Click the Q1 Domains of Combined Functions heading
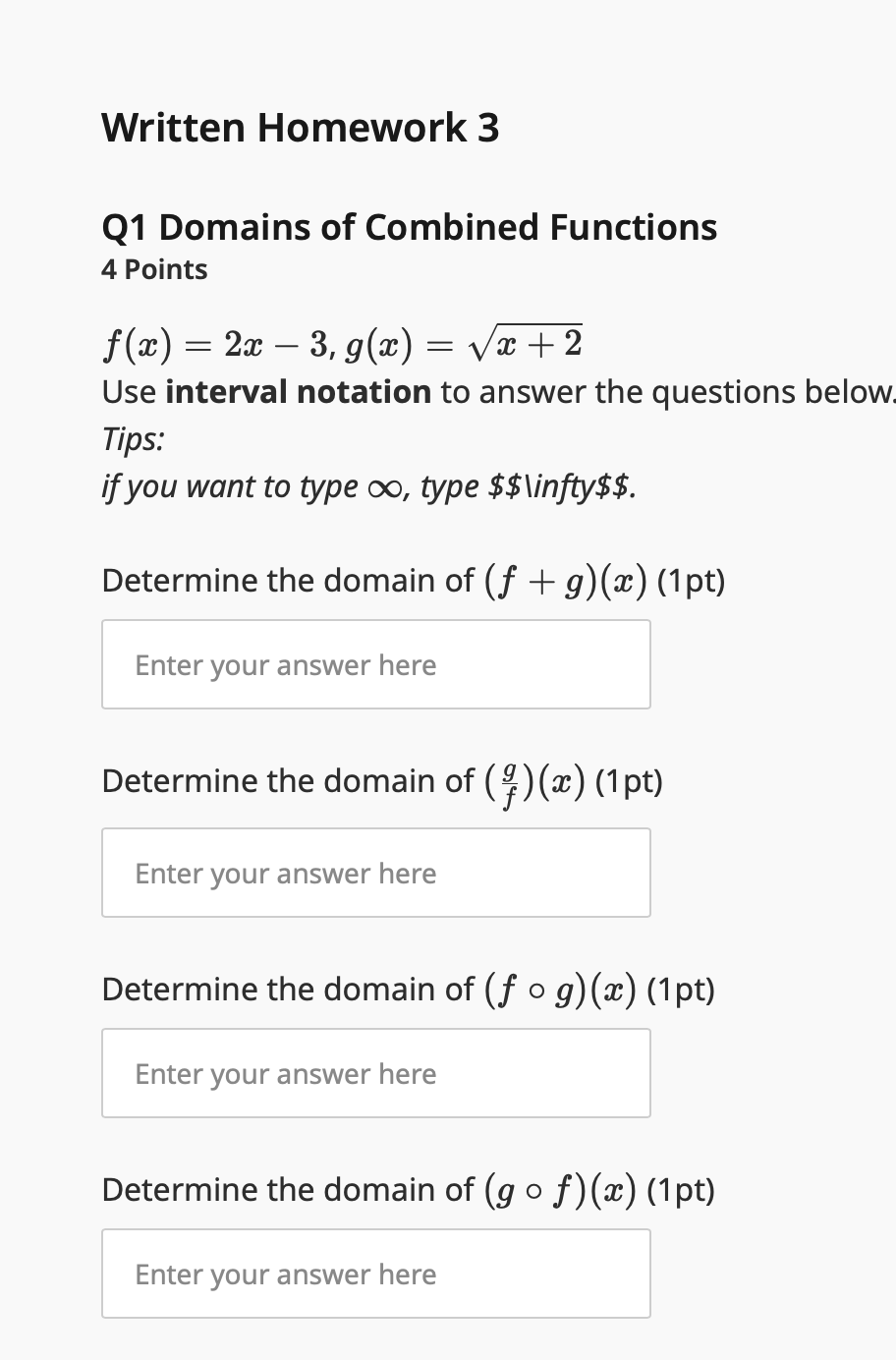The height and width of the screenshot is (1360, 896). [x=409, y=227]
